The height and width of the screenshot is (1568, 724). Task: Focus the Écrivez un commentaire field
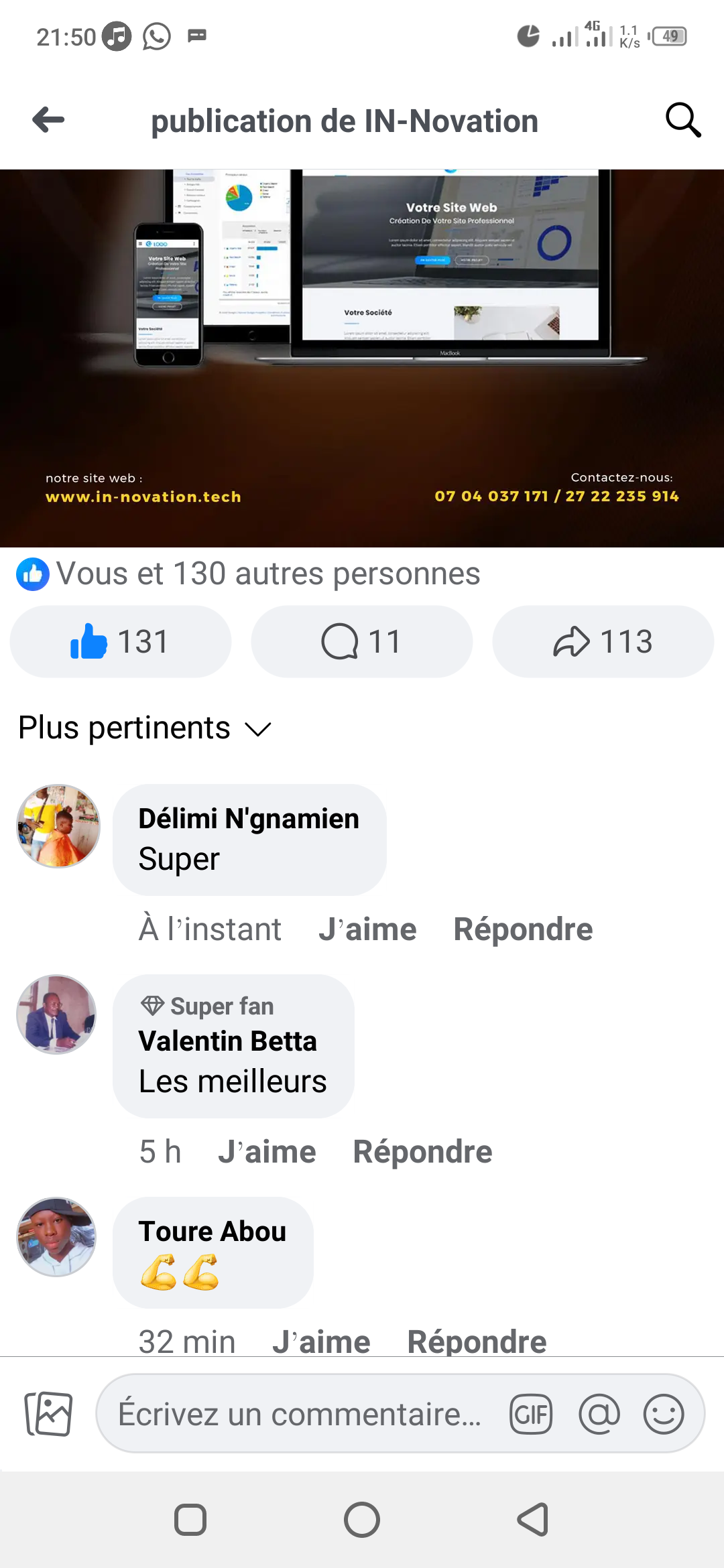(299, 1414)
